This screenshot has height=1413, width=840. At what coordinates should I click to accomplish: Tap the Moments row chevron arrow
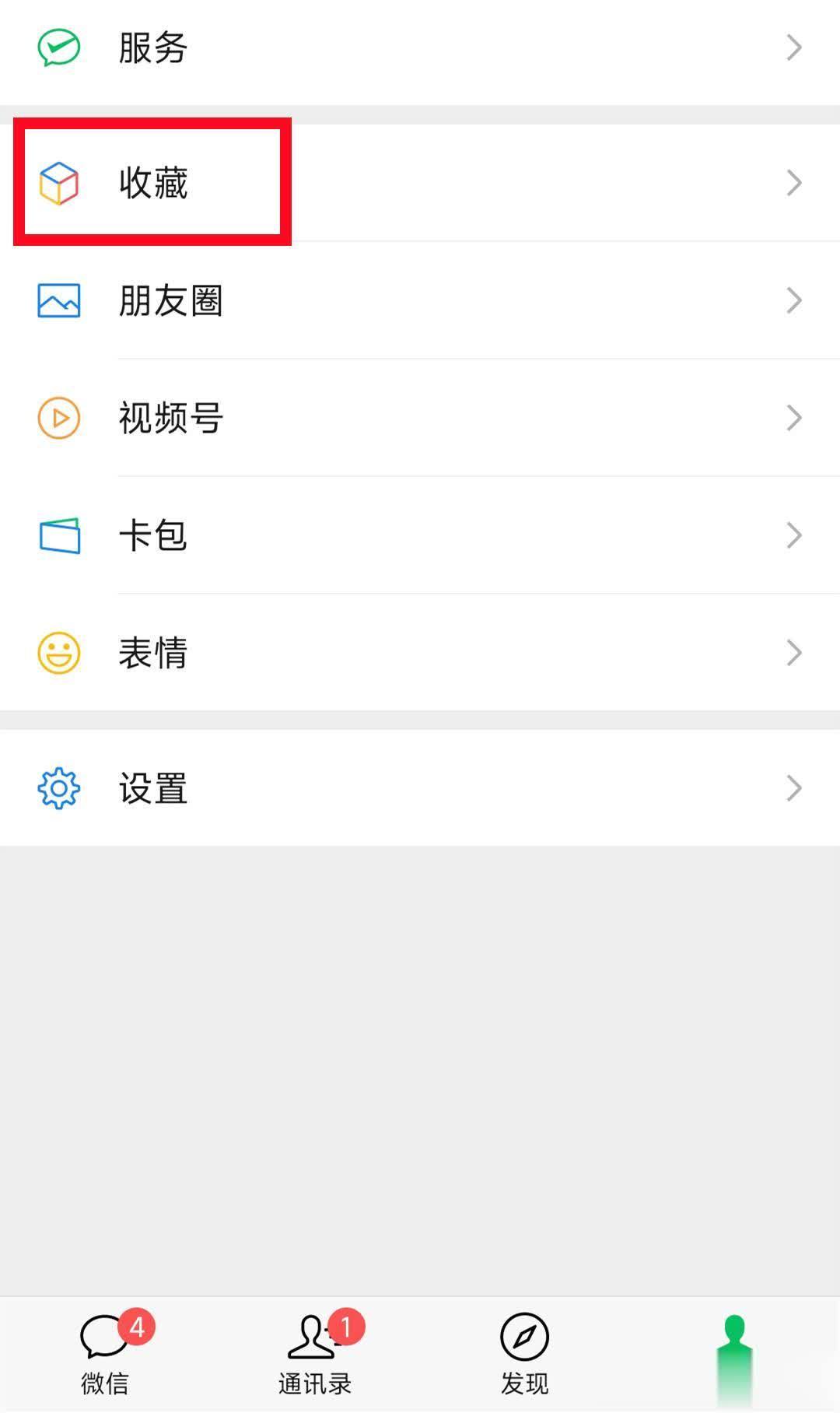point(794,300)
